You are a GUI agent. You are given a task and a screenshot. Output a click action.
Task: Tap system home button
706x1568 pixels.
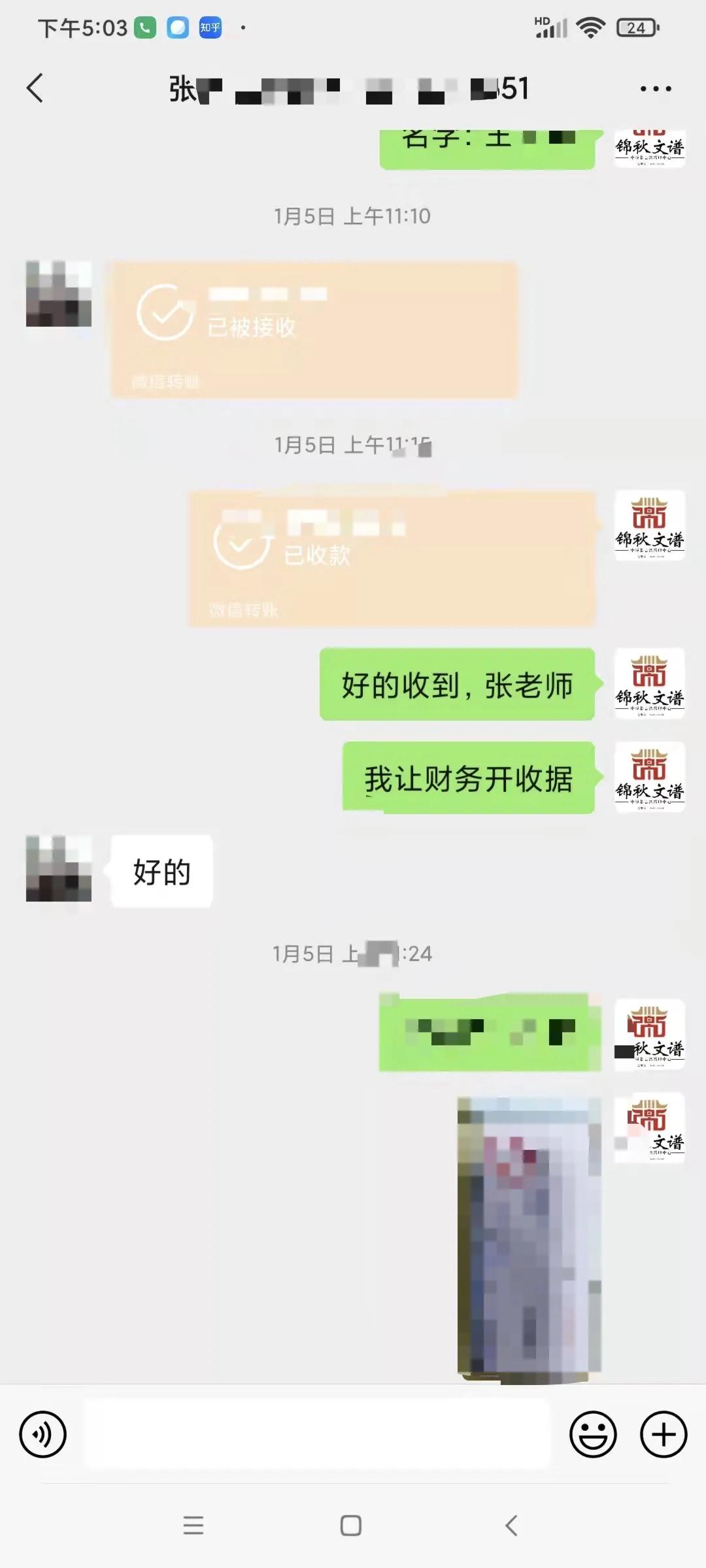(x=351, y=1526)
